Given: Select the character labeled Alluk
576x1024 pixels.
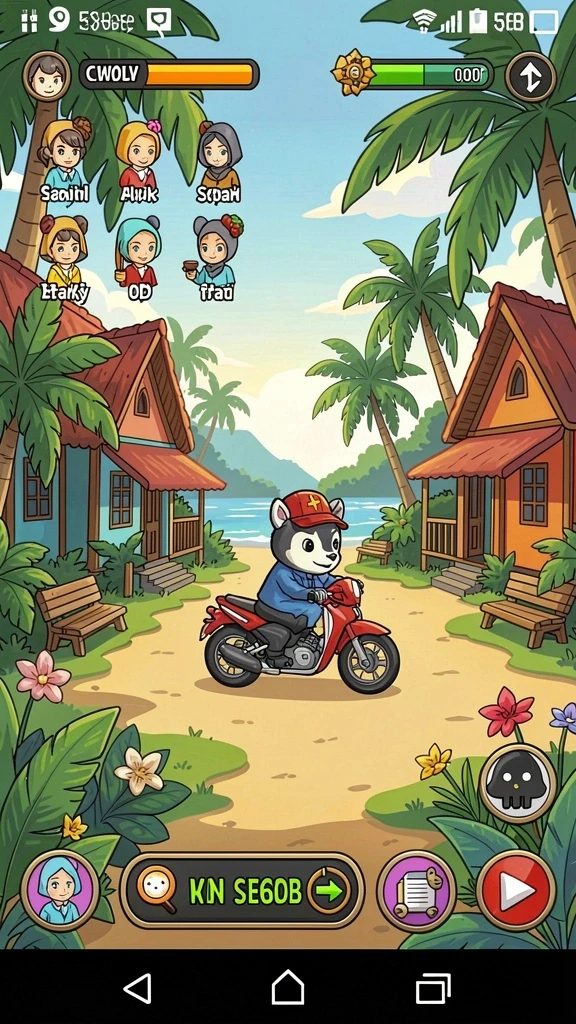Looking at the screenshot, I should point(138,161).
